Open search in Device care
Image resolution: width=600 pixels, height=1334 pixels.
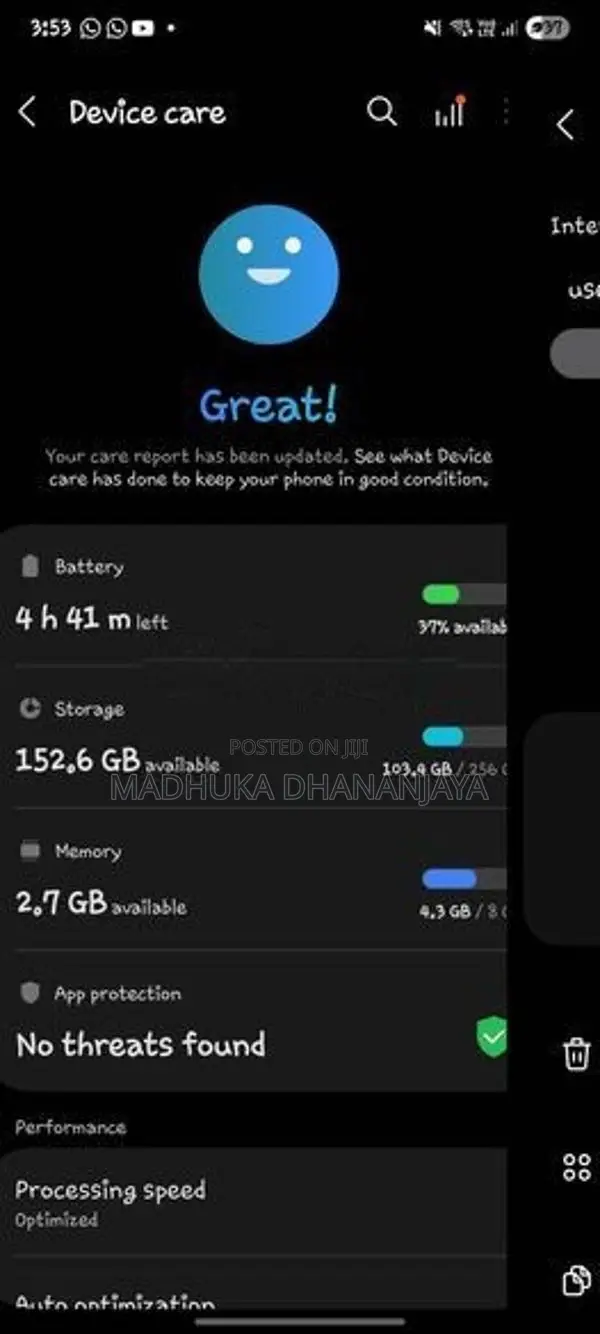382,112
